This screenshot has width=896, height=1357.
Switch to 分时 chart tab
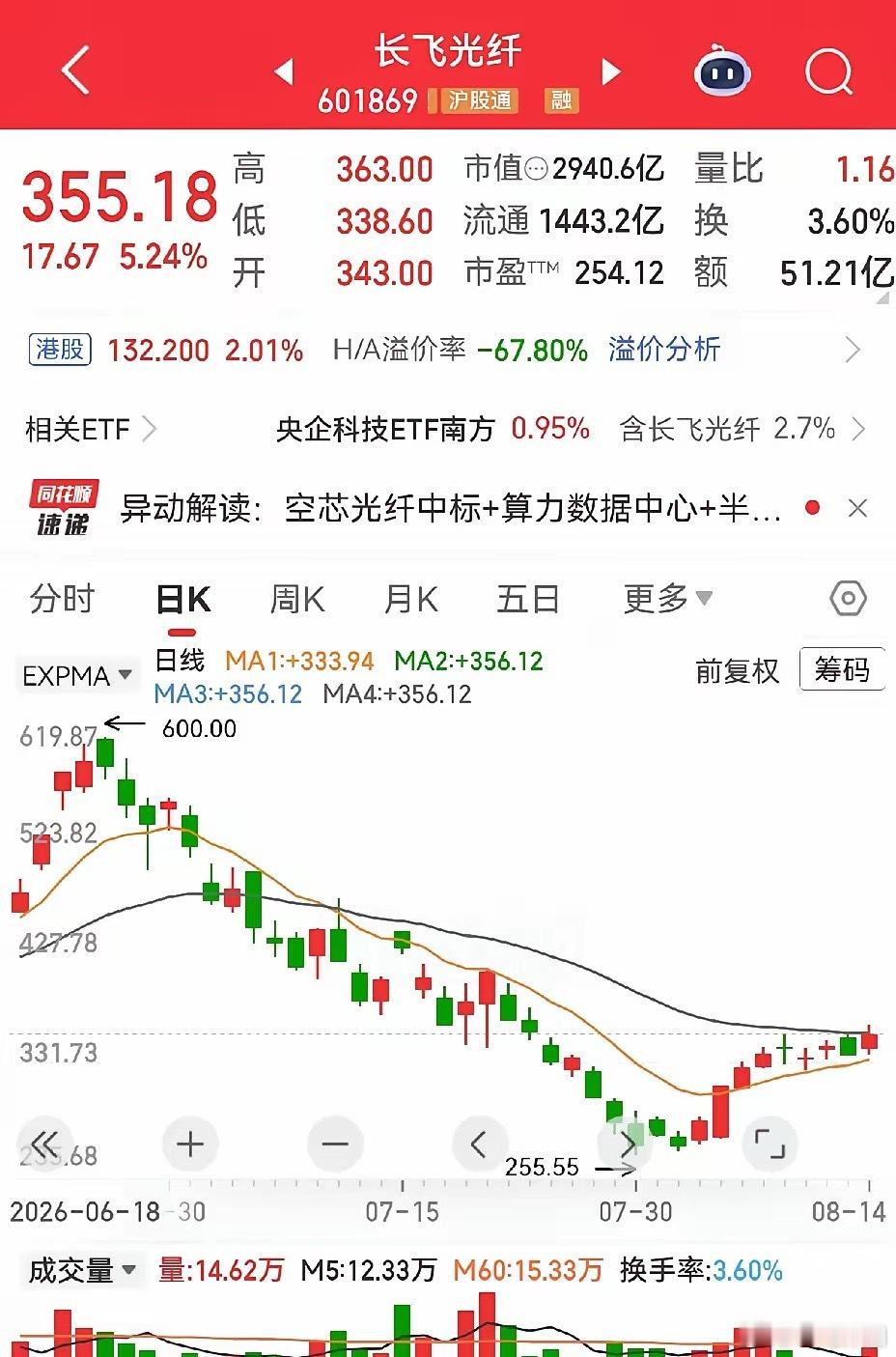[x=63, y=599]
